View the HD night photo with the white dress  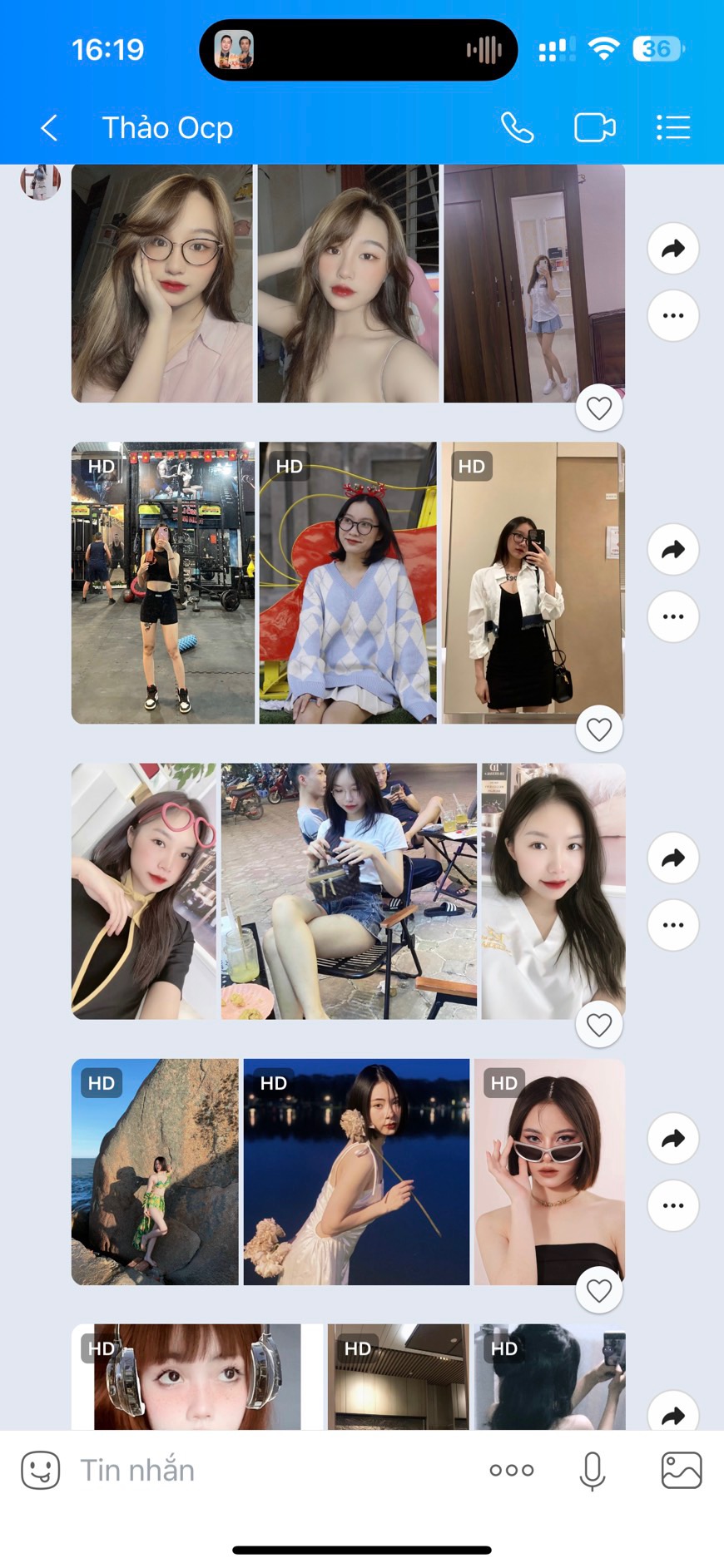pyautogui.click(x=356, y=1171)
